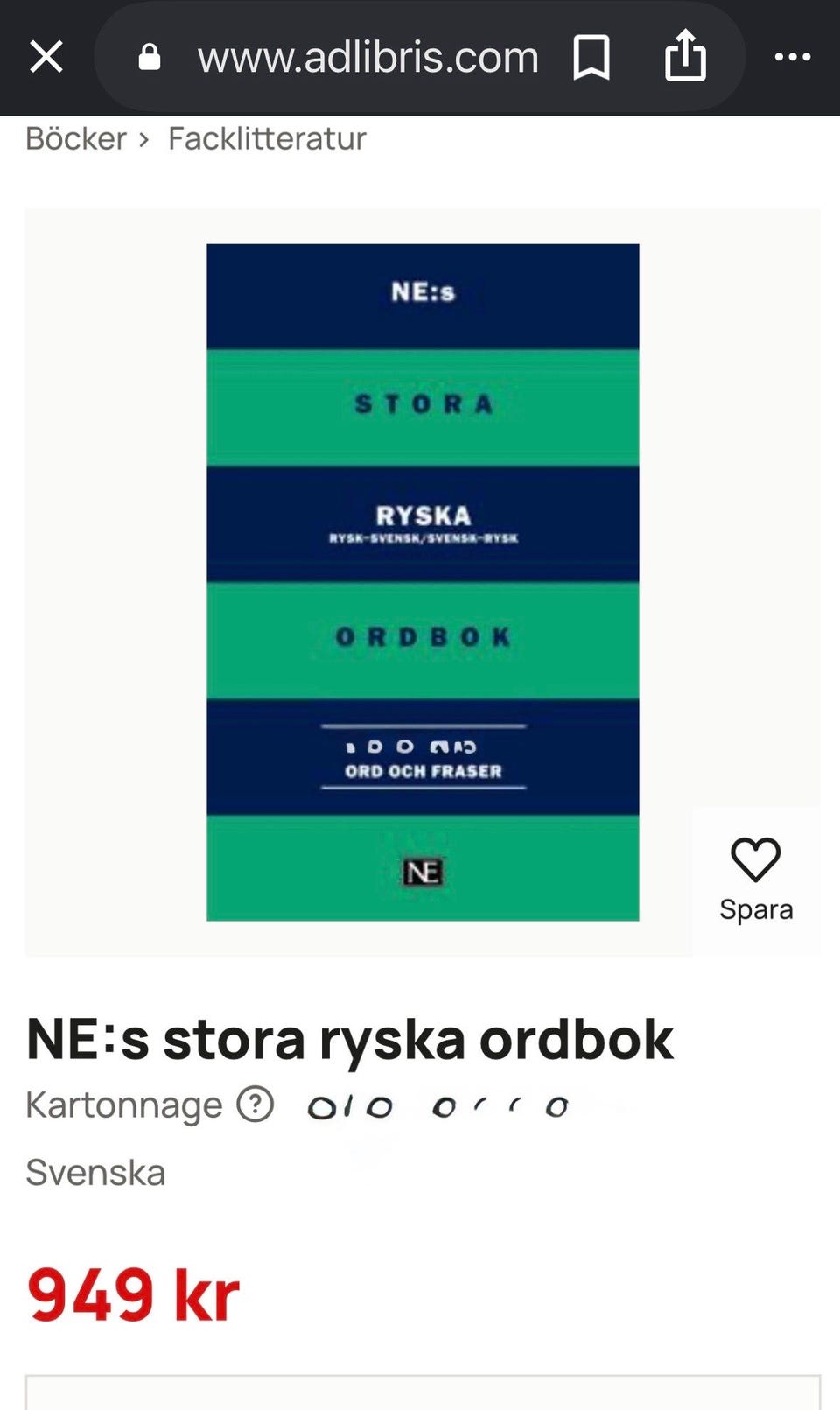Go to Böcker breadcrumb
This screenshot has width=840, height=1410.
tap(76, 138)
